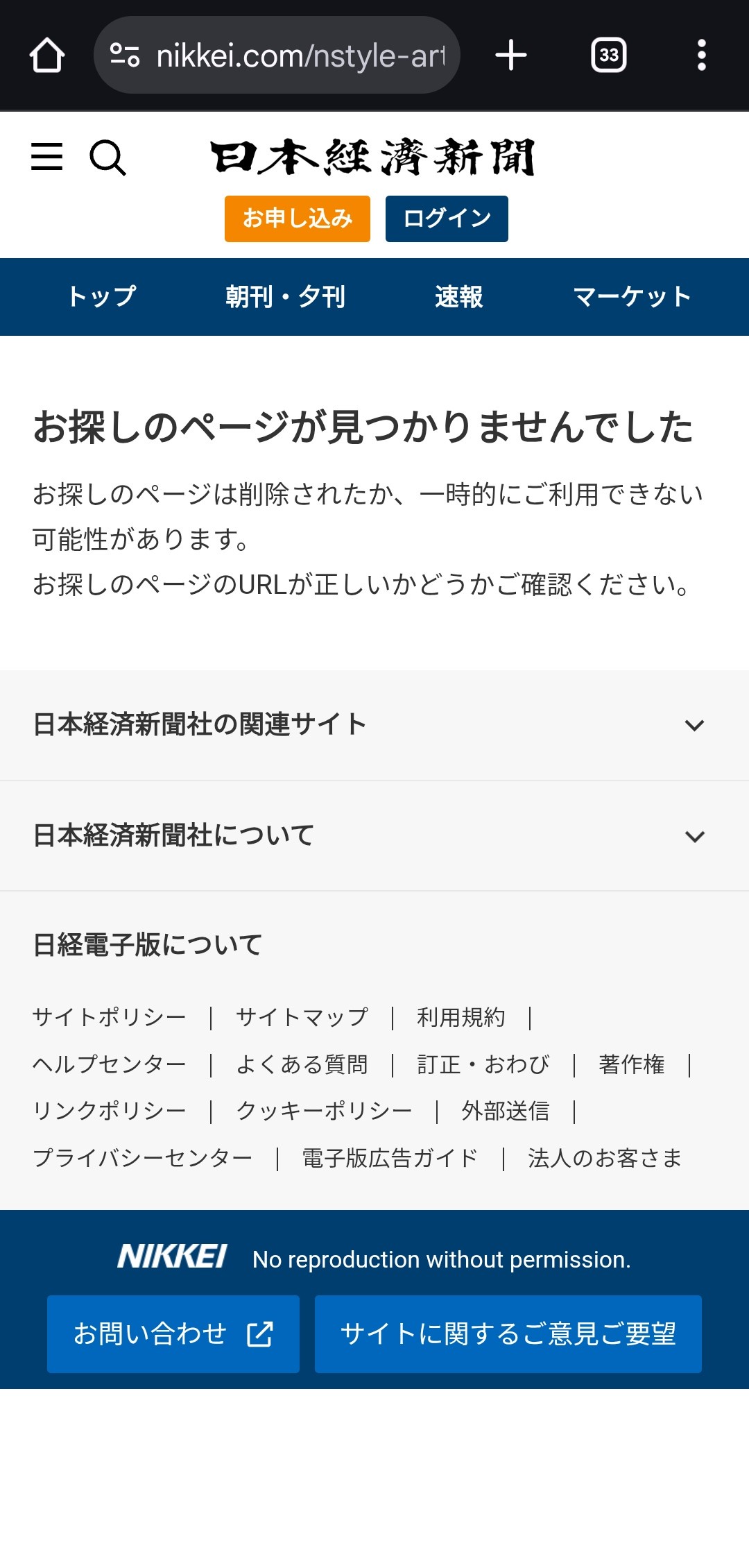Viewport: 749px width, 1568px height.
Task: Open the サイトポリシー link
Action: (110, 1017)
